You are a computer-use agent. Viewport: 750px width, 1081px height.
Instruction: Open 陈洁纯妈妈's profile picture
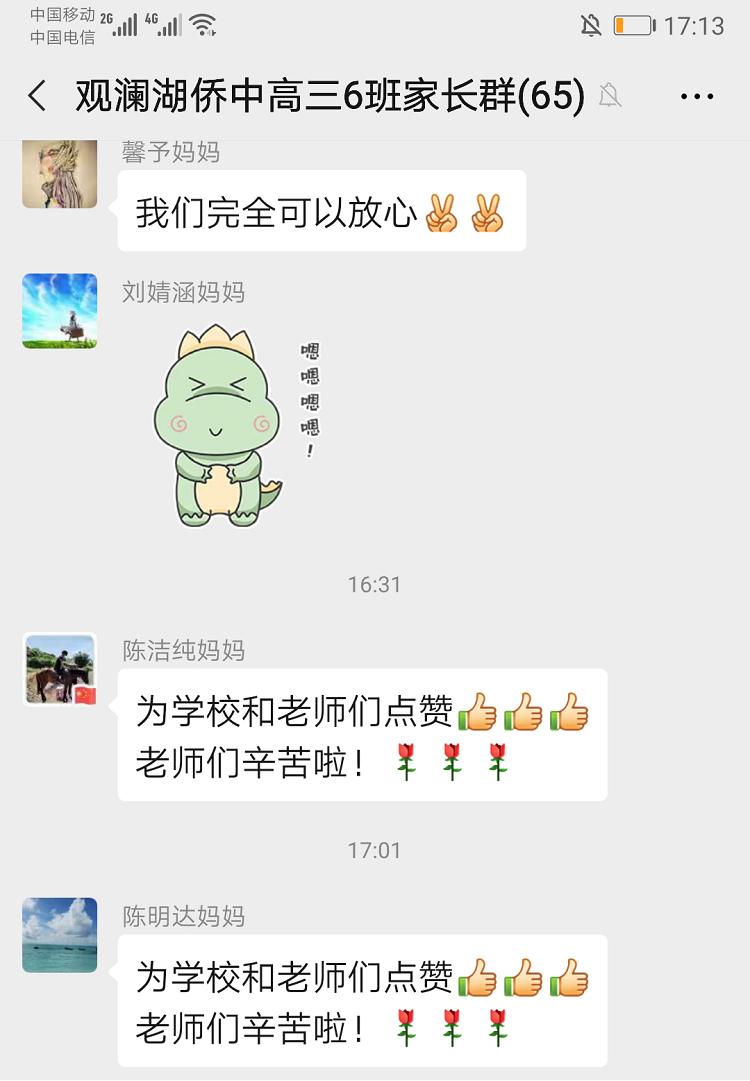click(60, 669)
